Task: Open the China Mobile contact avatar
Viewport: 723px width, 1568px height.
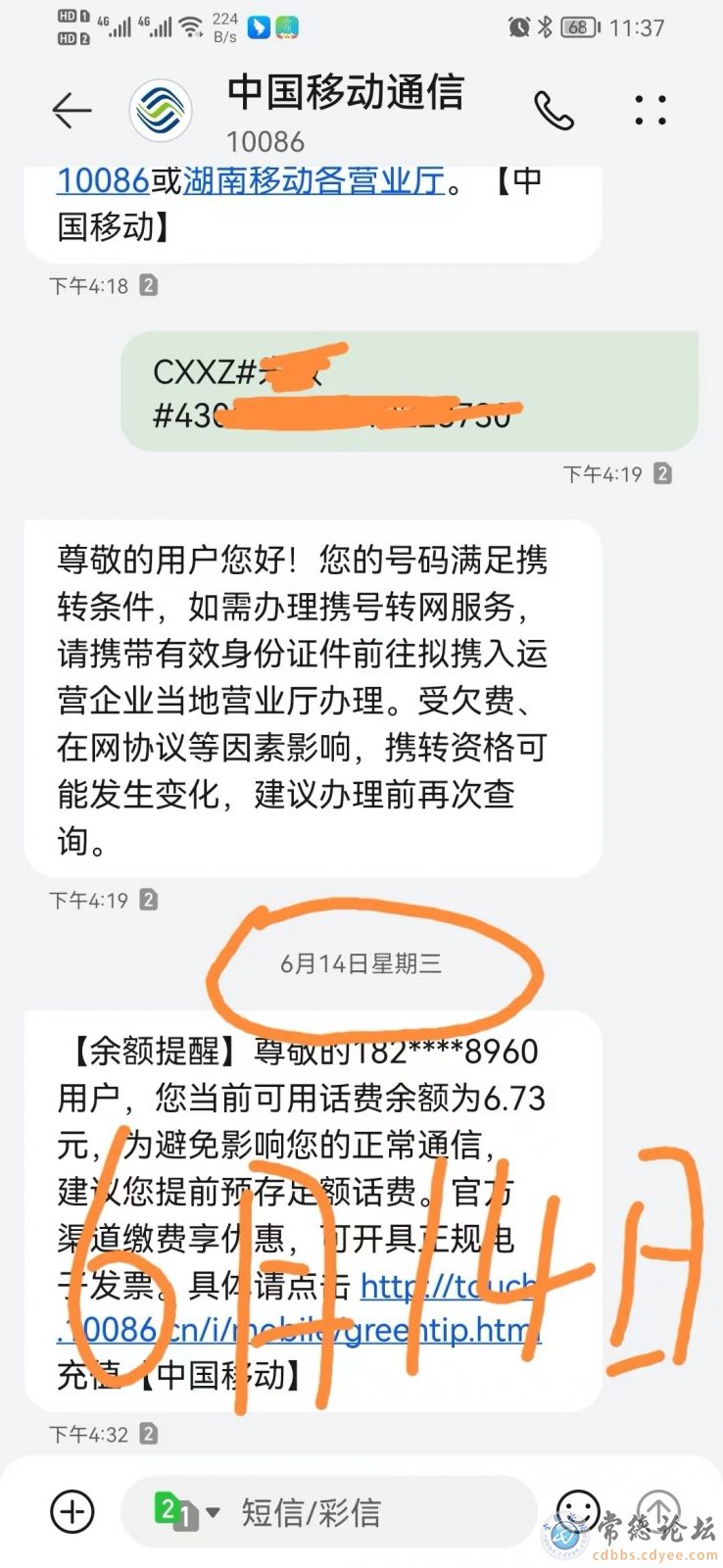Action: [160, 111]
